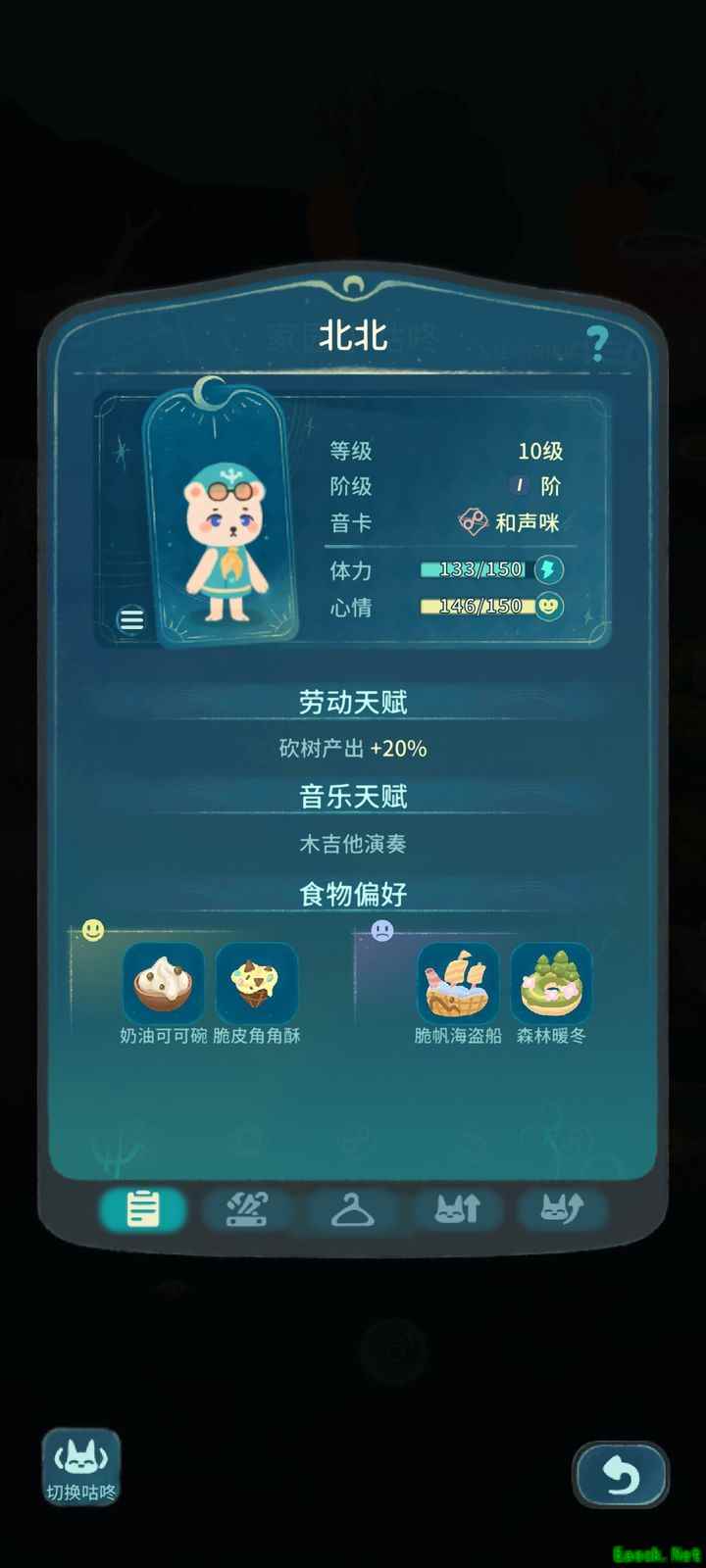
Task: Go back with the return arrow button
Action: click(620, 1474)
